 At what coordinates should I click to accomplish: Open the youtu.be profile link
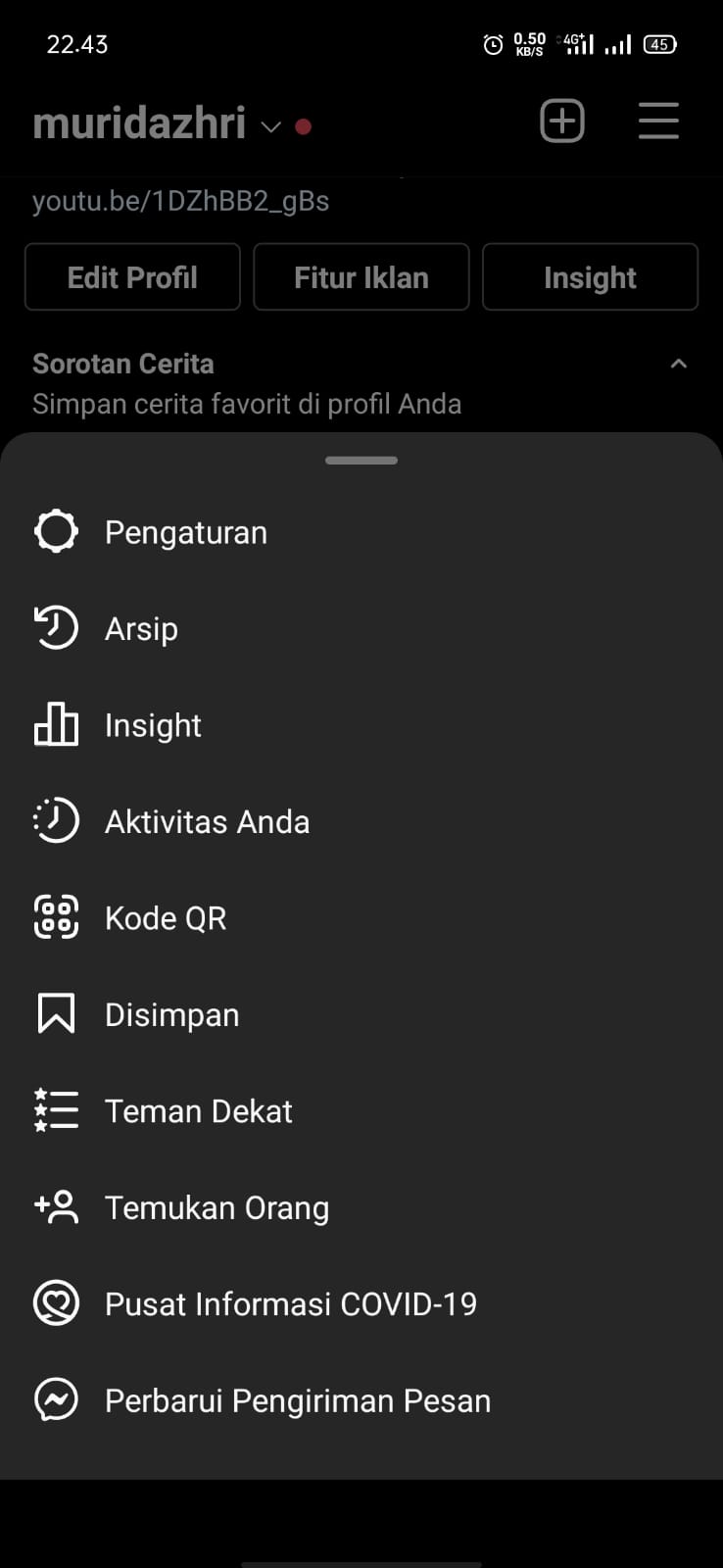[180, 201]
